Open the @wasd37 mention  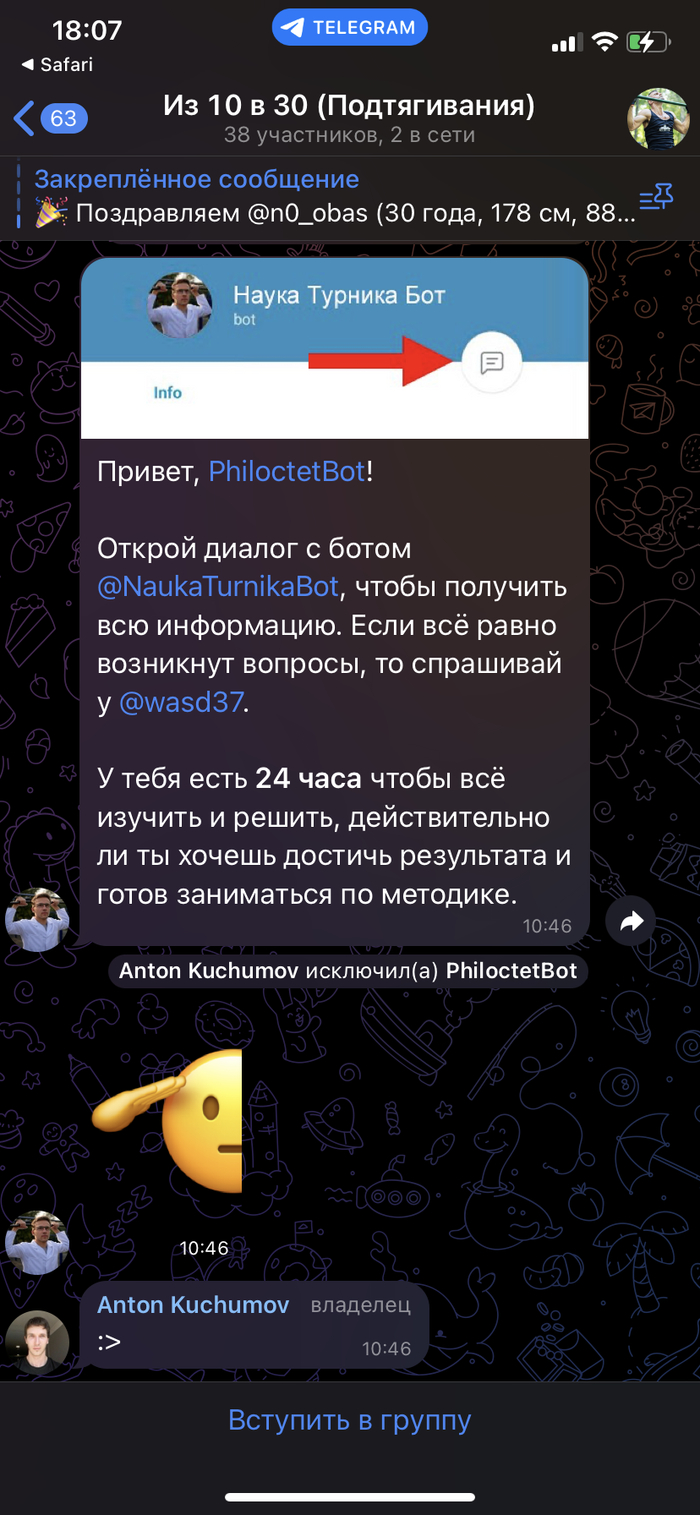(x=181, y=702)
